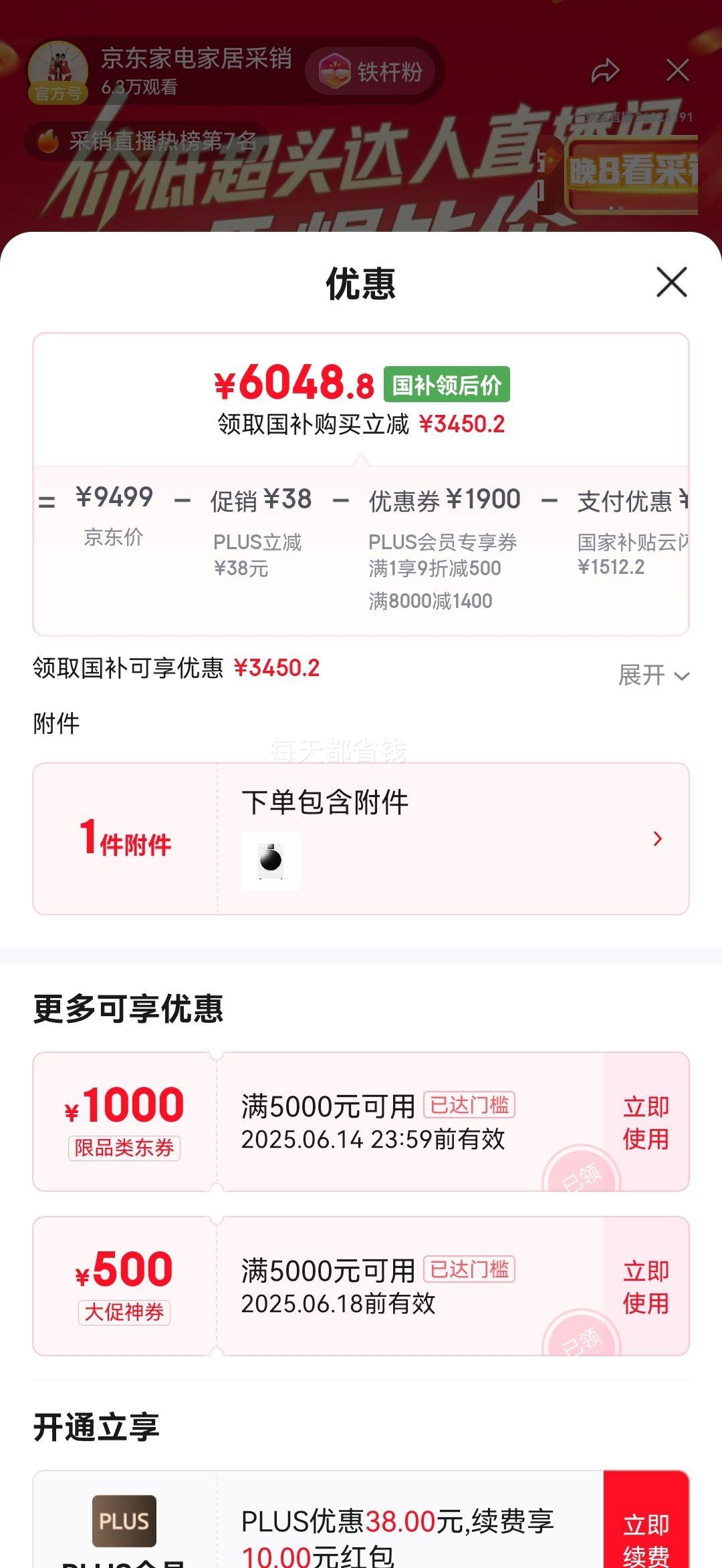Image resolution: width=722 pixels, height=1568 pixels.
Task: Expand the 领取国补可享优惠 details
Action: tap(653, 675)
